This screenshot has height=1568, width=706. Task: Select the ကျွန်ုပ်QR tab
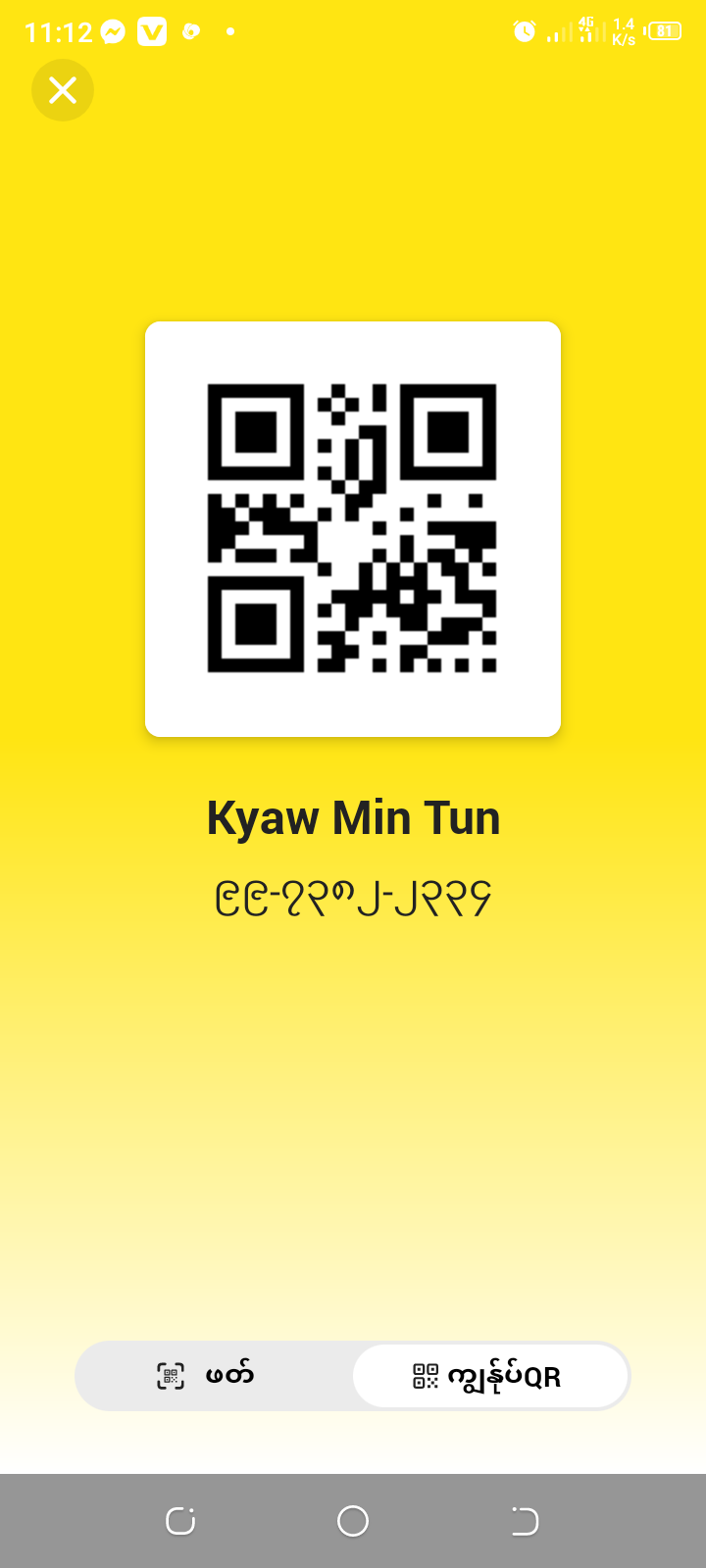[x=490, y=1376]
